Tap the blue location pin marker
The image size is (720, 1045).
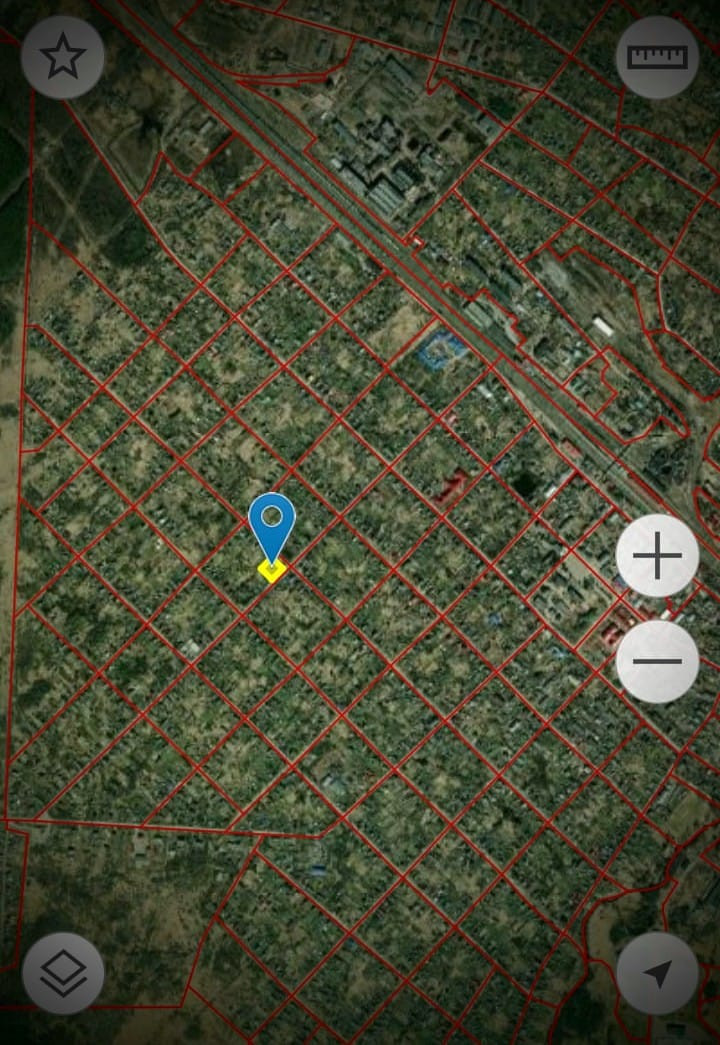coord(272,523)
